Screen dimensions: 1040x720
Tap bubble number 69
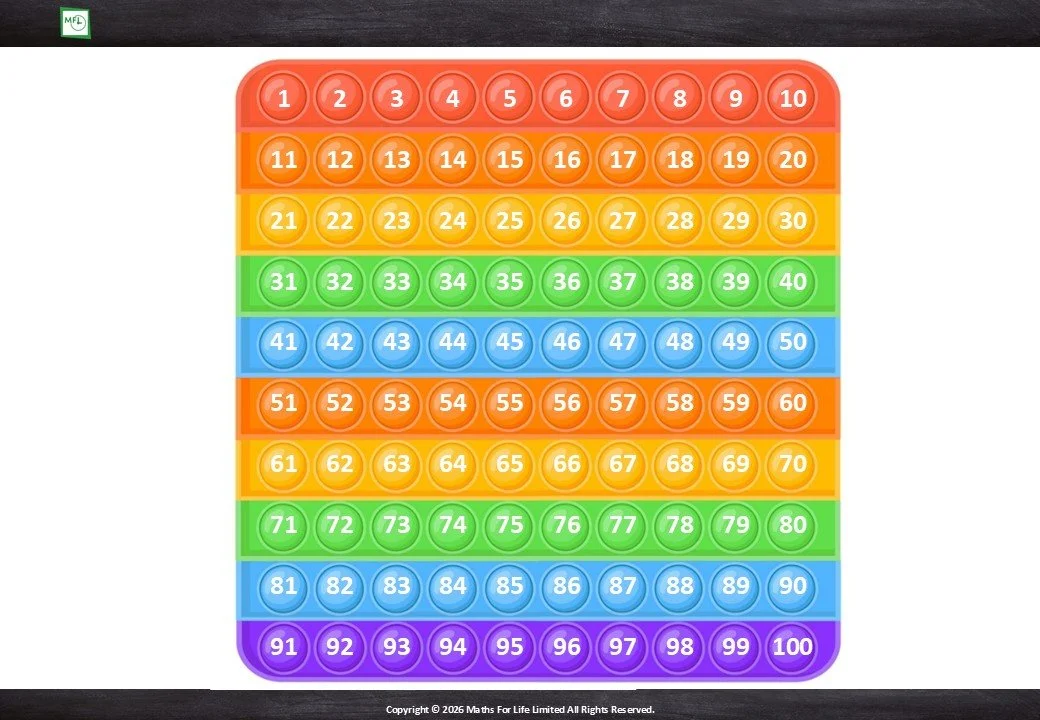[x=736, y=463]
